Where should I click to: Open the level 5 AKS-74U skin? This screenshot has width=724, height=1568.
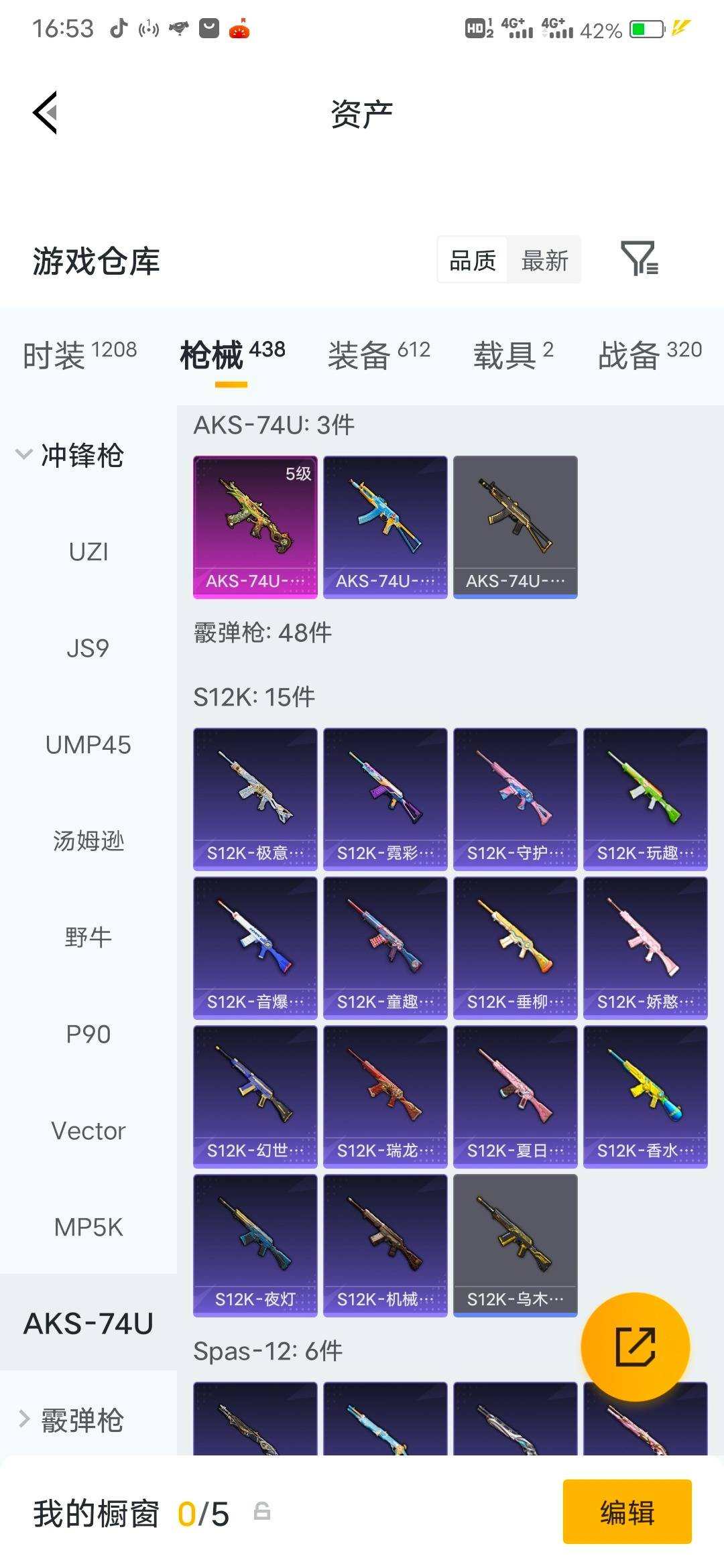pos(255,527)
